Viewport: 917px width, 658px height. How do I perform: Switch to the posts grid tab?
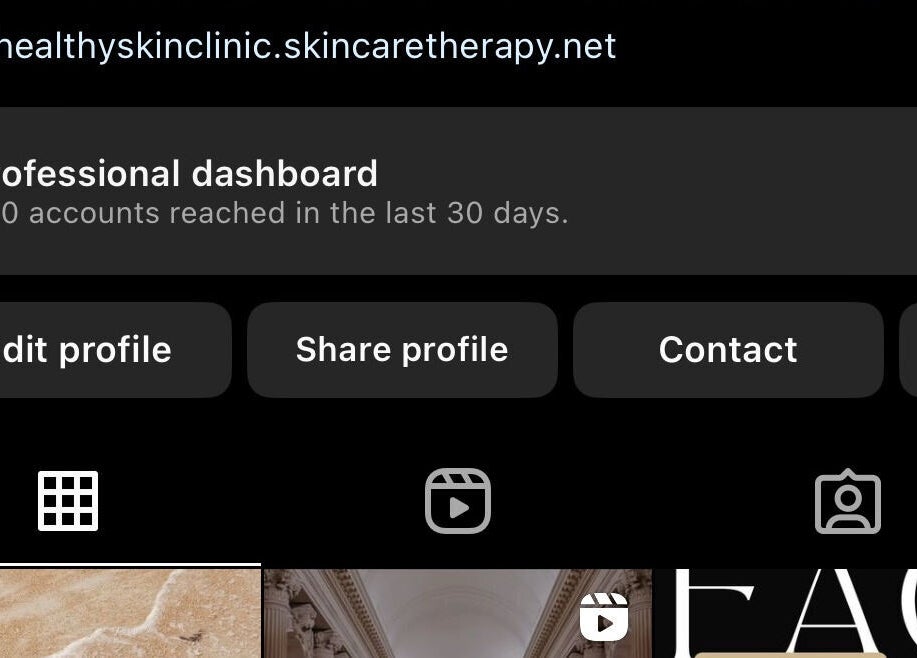click(68, 501)
